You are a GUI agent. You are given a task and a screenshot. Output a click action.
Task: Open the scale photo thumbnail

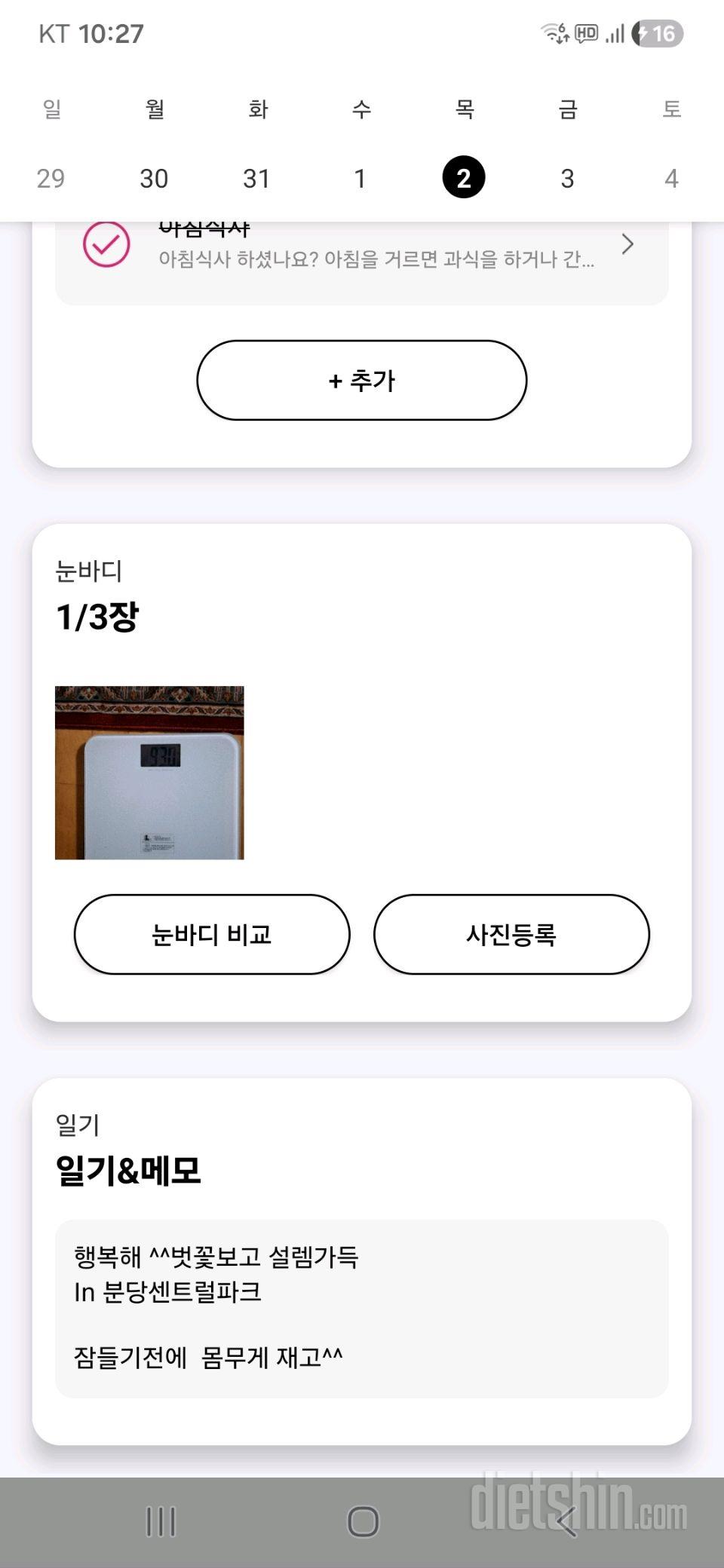(x=149, y=773)
